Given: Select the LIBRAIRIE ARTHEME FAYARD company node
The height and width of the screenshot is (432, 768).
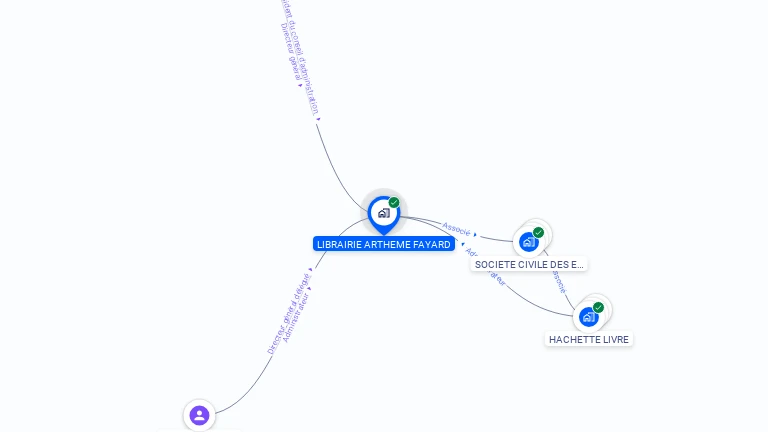Looking at the screenshot, I should click(383, 213).
